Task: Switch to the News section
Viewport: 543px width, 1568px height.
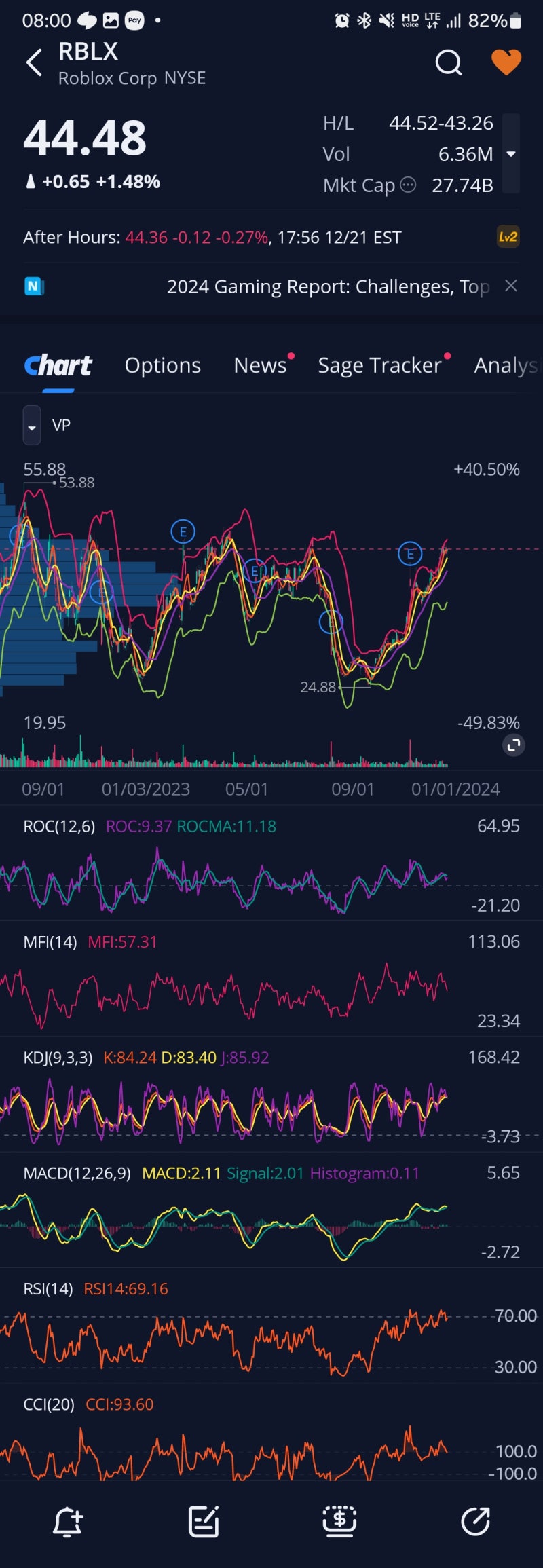Action: 261,365
